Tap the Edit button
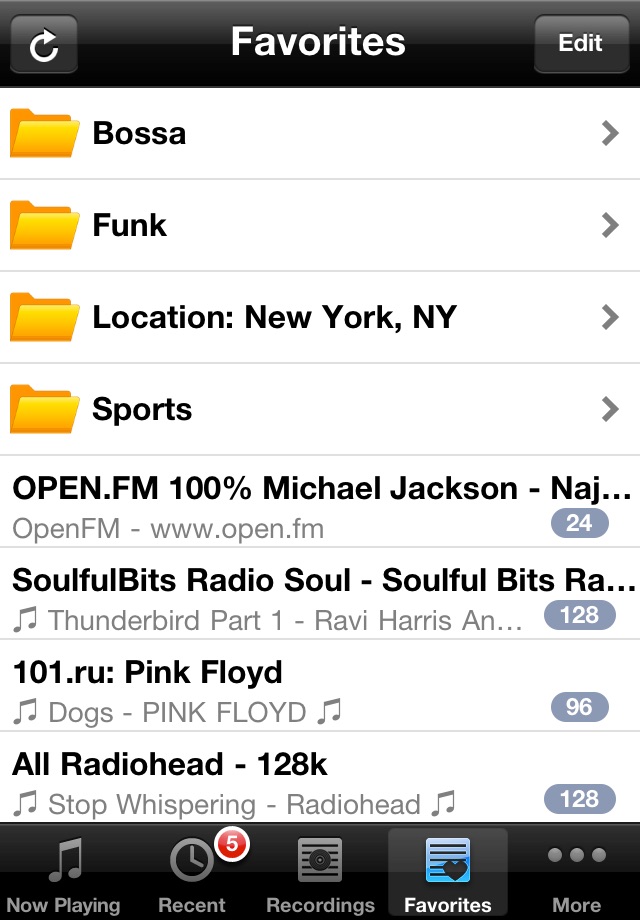 pos(581,43)
